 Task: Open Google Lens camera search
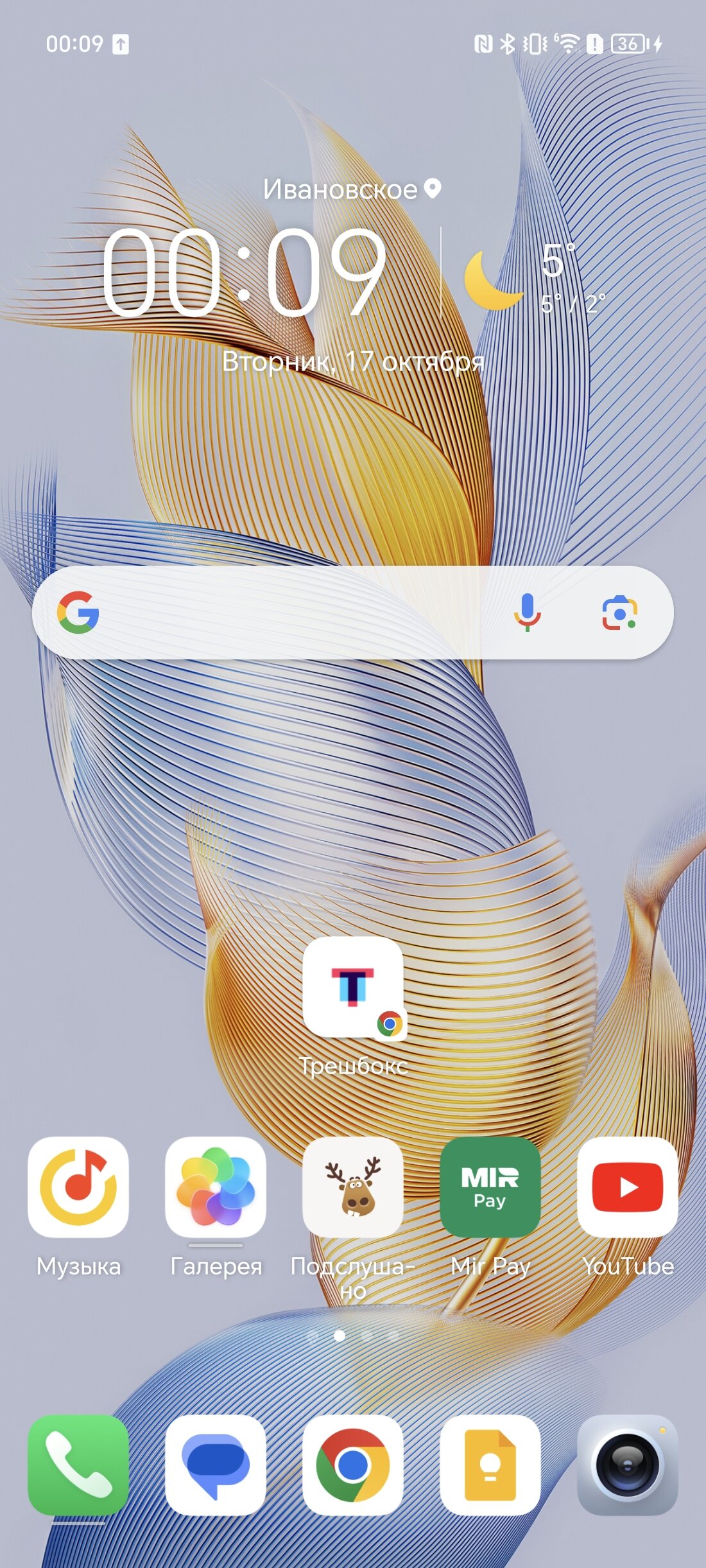[x=619, y=612]
